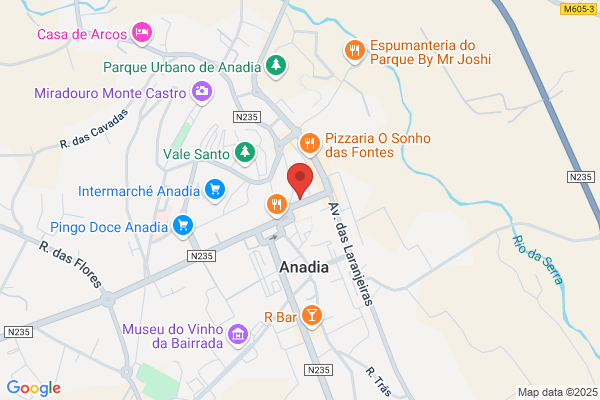The height and width of the screenshot is (400, 600).
Task: Select the Pingo Doce Anadia shopping marker
Action: click(x=183, y=226)
